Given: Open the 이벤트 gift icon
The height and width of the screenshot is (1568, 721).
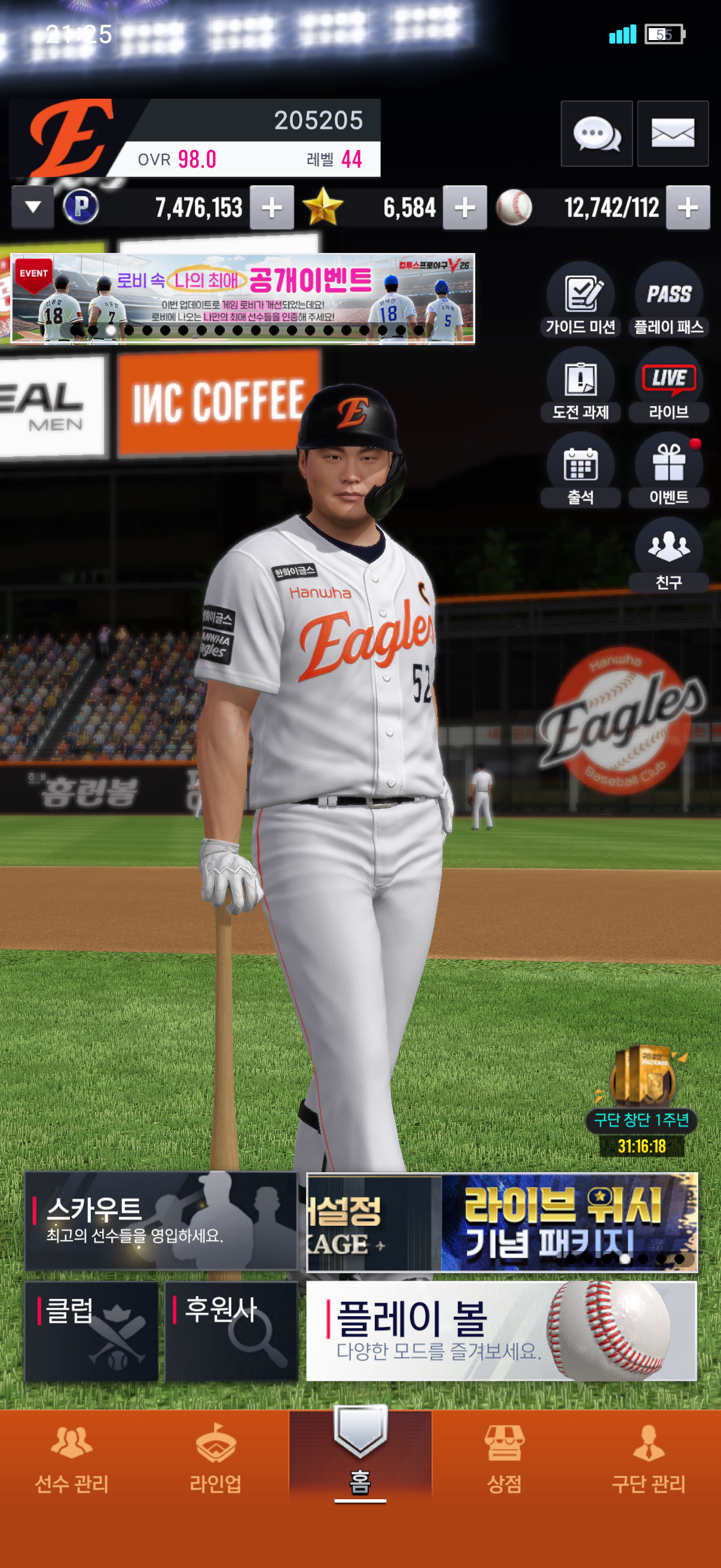Looking at the screenshot, I should 668,470.
